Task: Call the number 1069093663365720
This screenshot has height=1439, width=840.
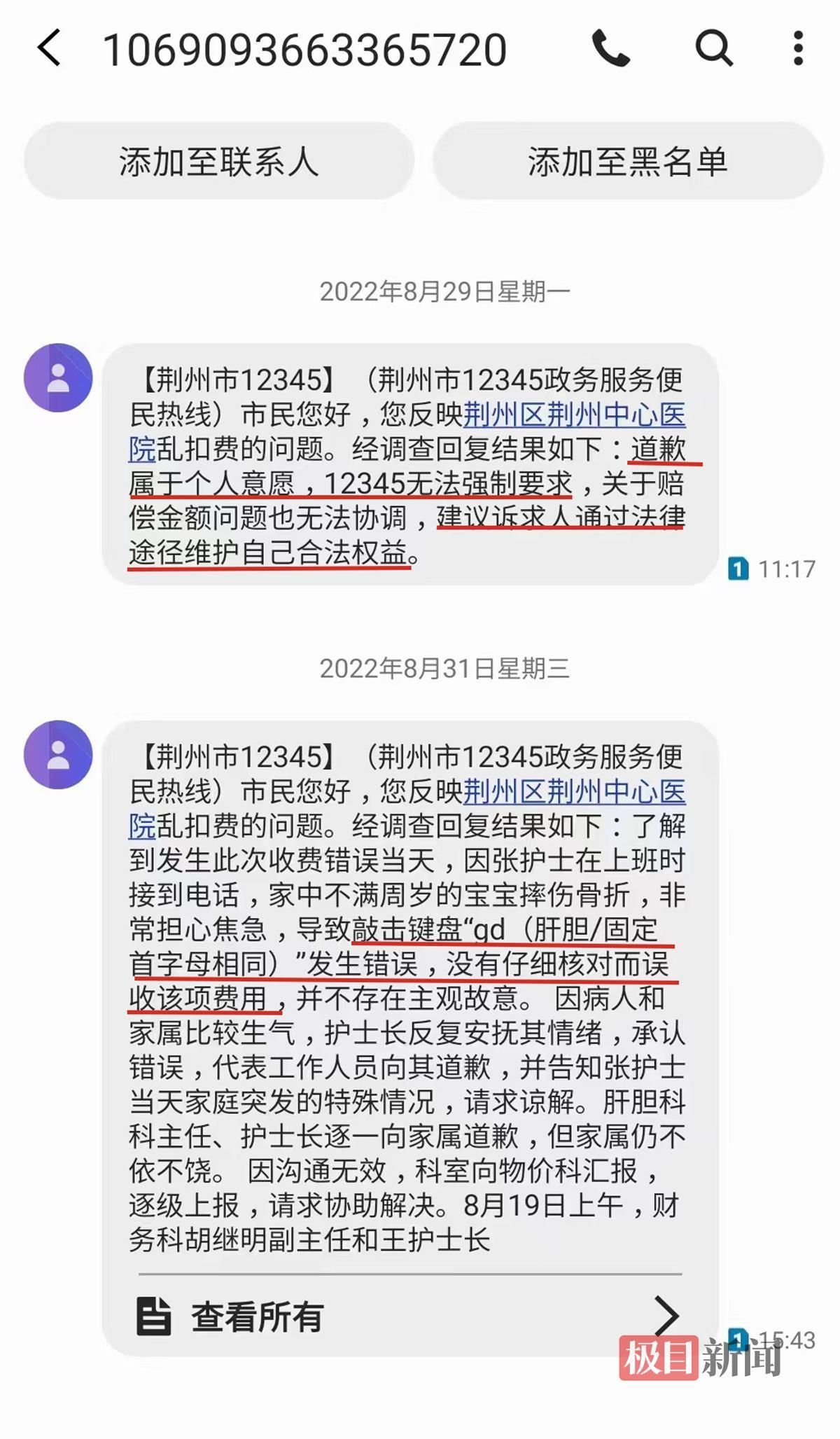Action: pyautogui.click(x=610, y=48)
